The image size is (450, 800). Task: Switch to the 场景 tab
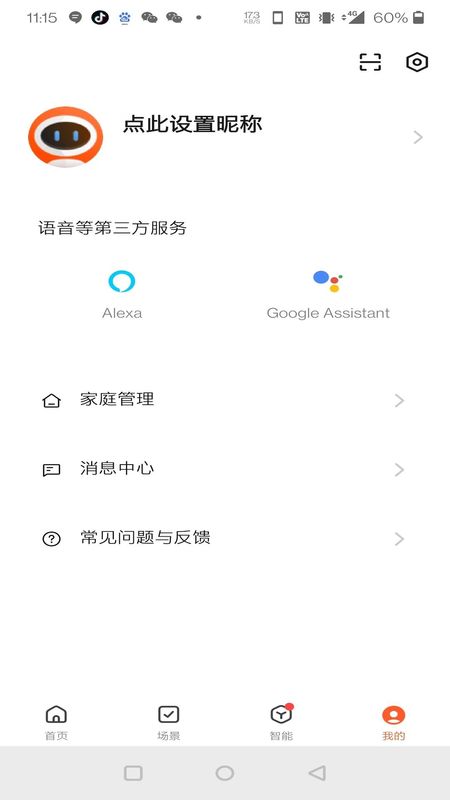pyautogui.click(x=168, y=722)
